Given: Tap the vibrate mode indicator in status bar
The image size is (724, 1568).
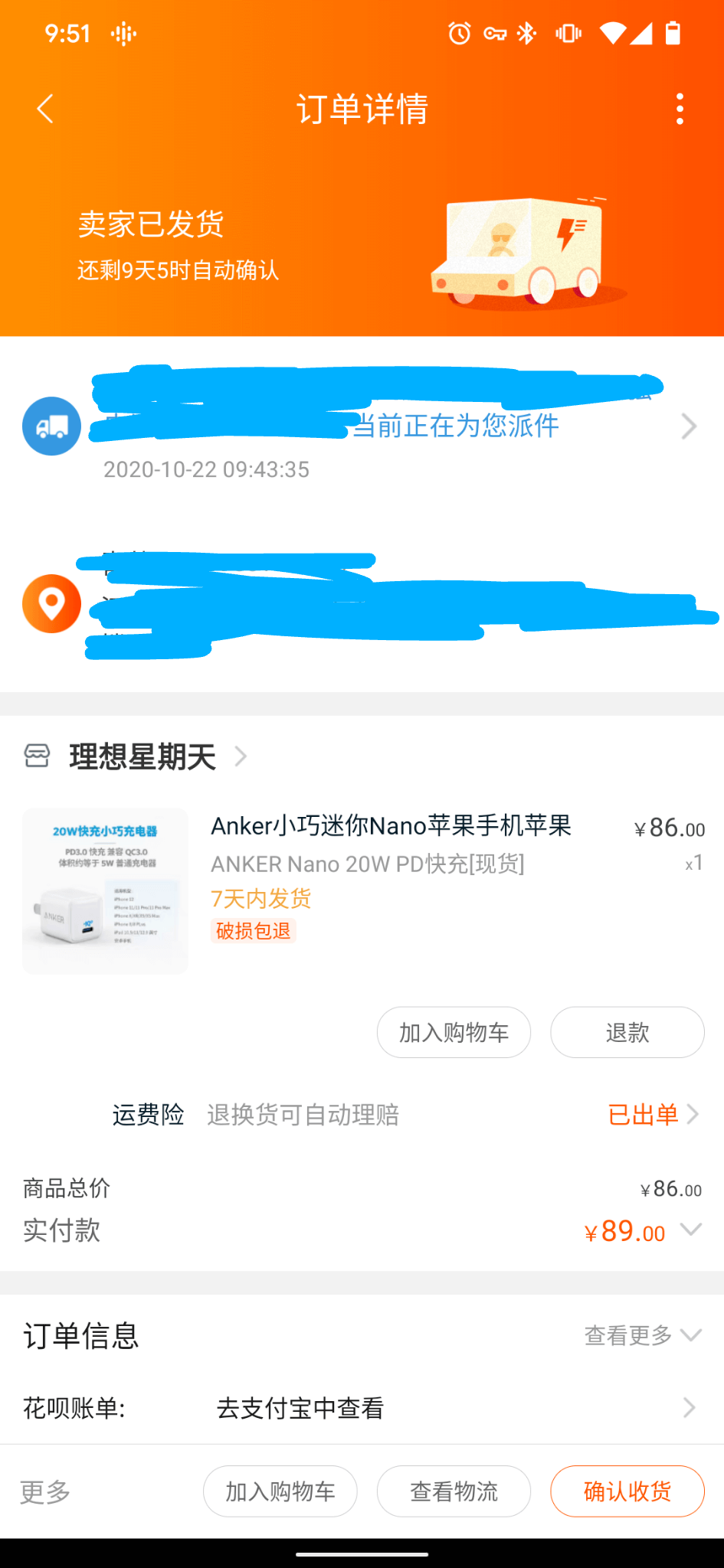Looking at the screenshot, I should (567, 33).
